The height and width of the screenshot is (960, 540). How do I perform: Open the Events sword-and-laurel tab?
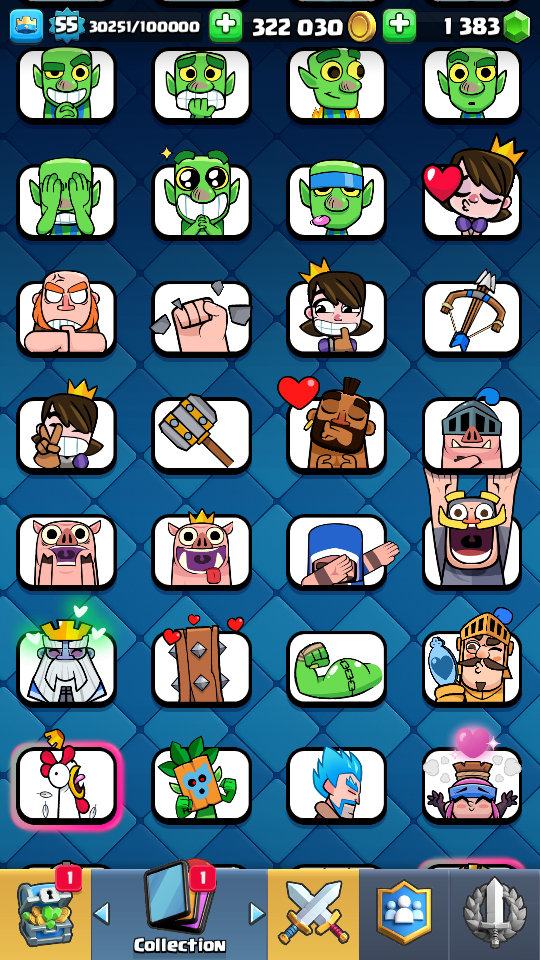click(x=495, y=913)
